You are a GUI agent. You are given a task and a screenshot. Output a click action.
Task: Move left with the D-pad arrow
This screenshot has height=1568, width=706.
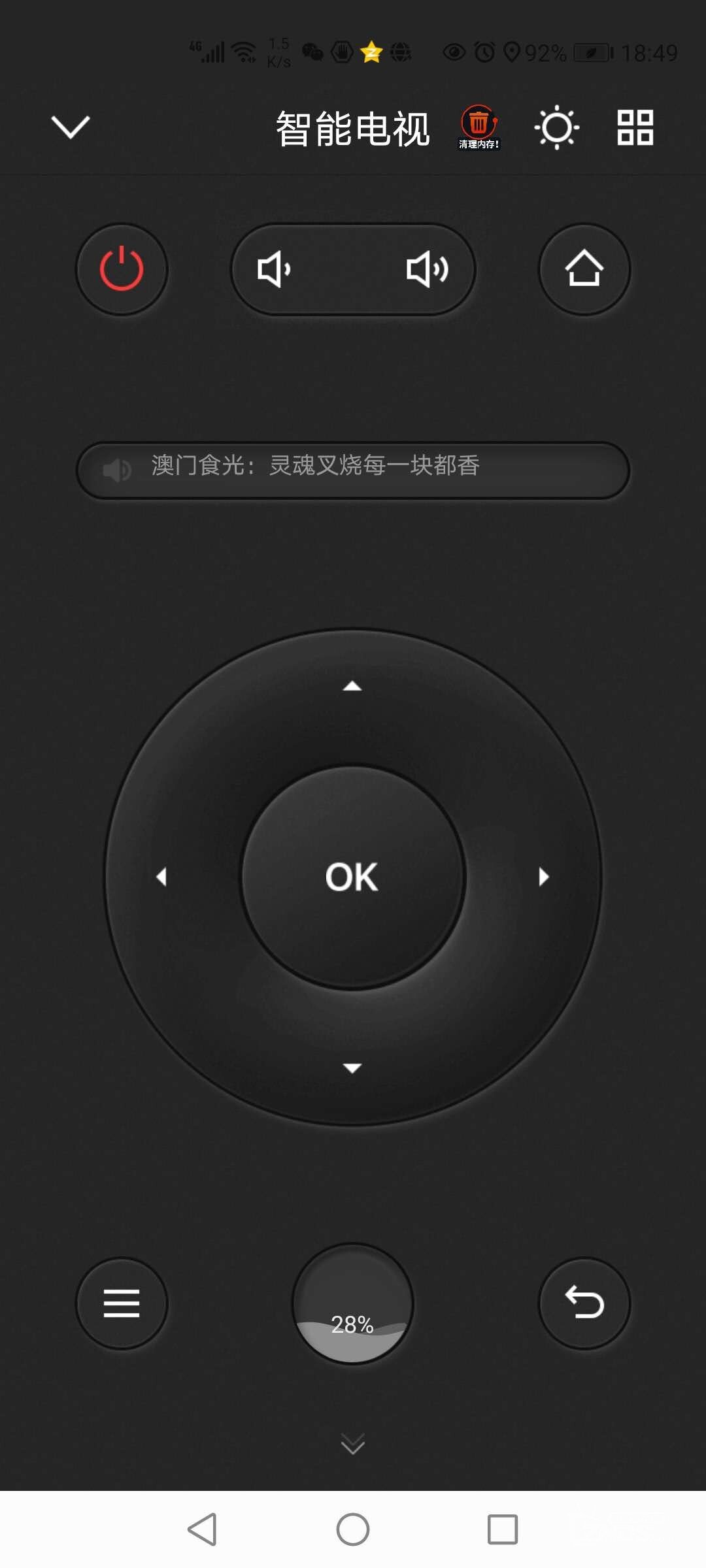(161, 876)
